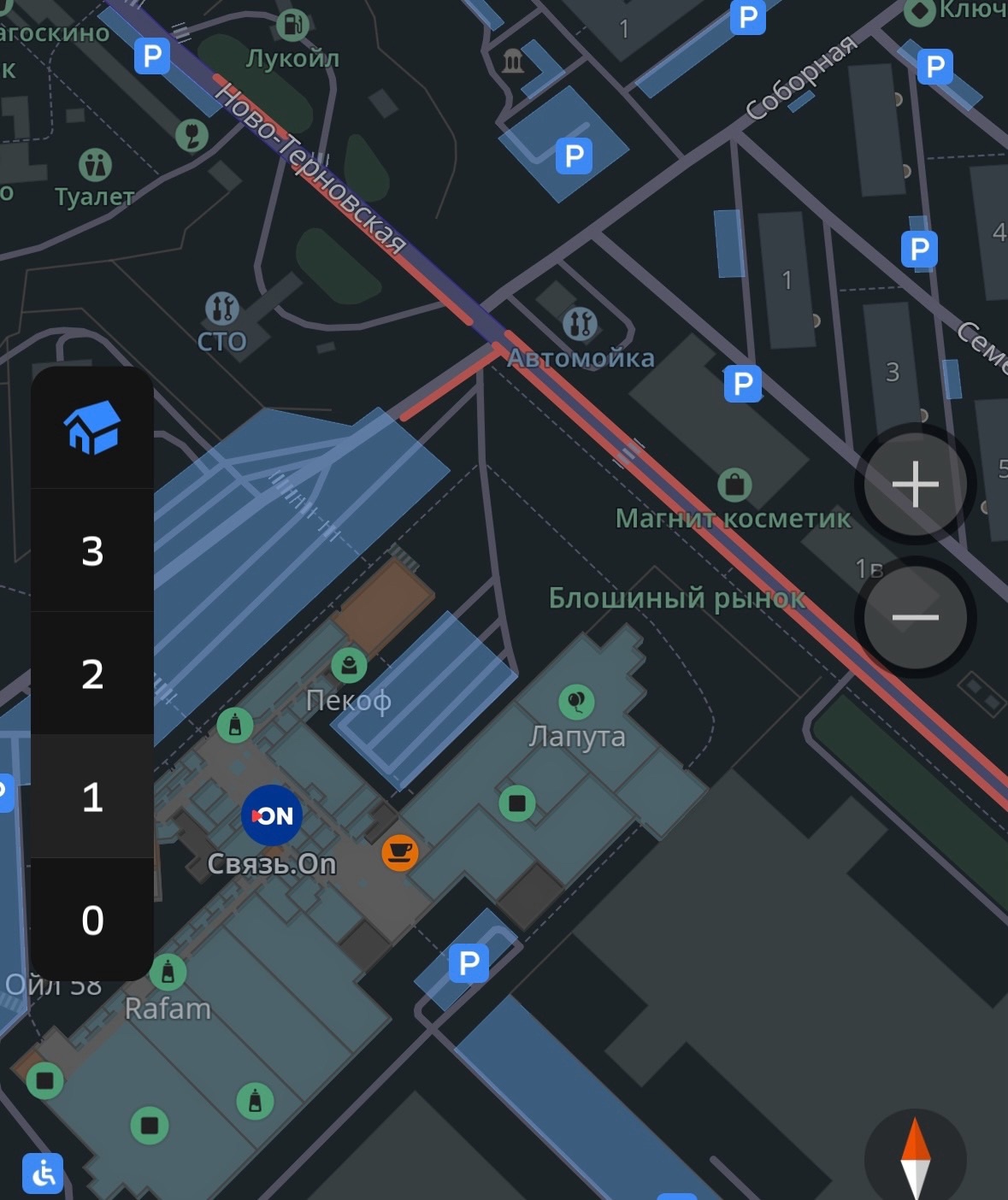The height and width of the screenshot is (1200, 1008).
Task: Select floor 1
Action: pos(92,797)
